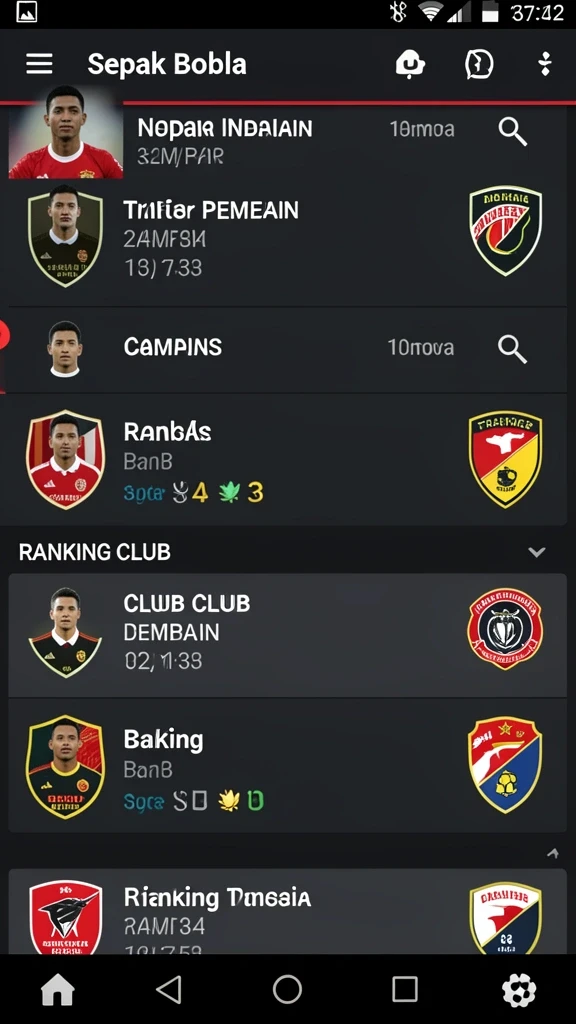Screen dimensions: 576x1024
Task: Go back using the system back button
Action: [169, 989]
